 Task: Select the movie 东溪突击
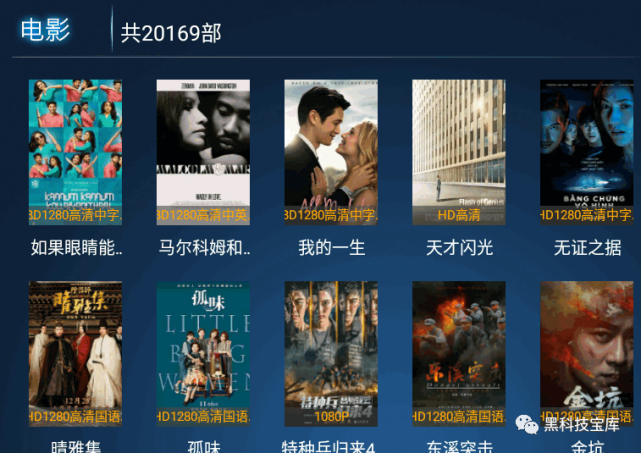coord(459,353)
